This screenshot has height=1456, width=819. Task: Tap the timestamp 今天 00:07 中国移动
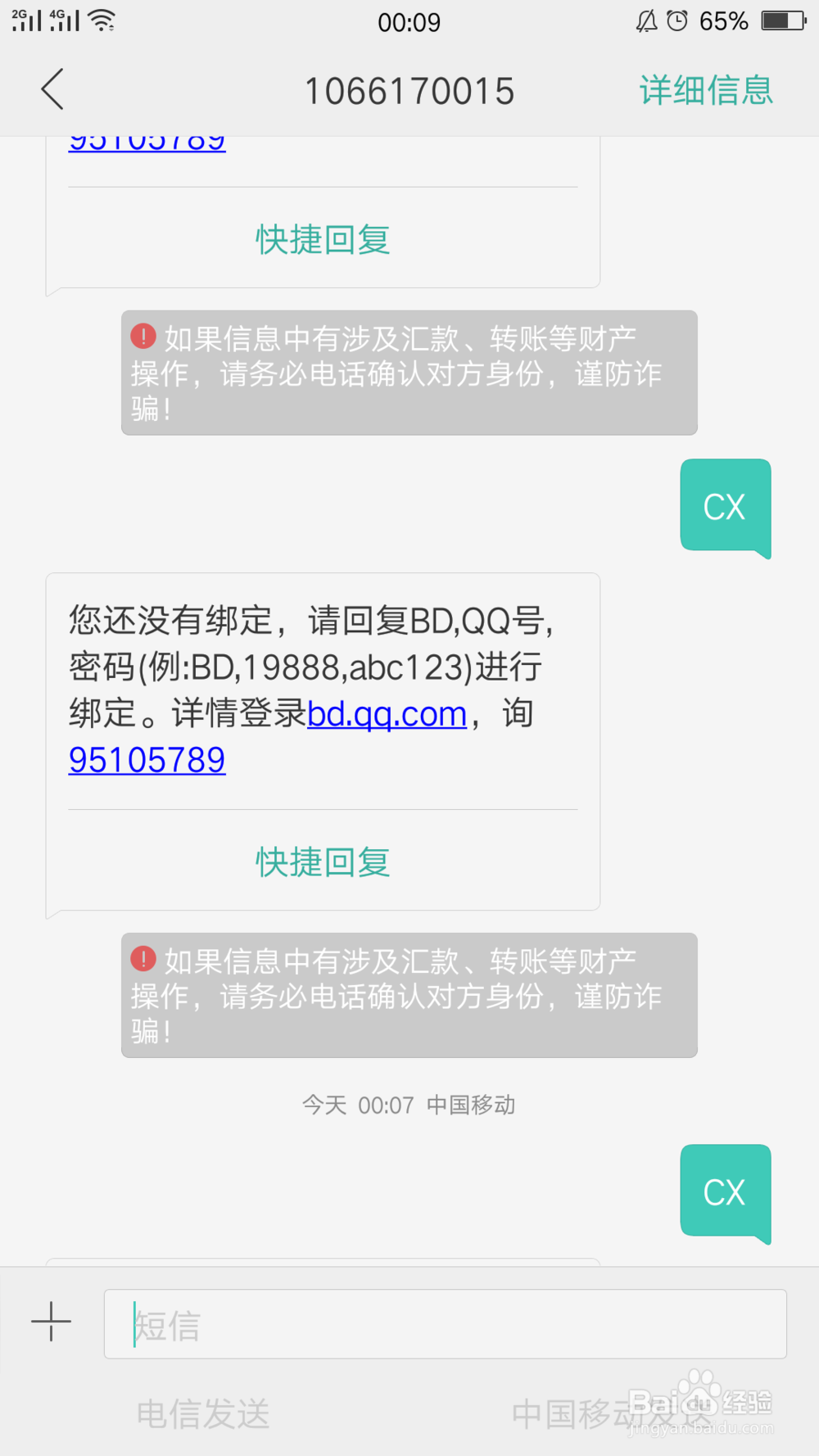coord(409,1105)
